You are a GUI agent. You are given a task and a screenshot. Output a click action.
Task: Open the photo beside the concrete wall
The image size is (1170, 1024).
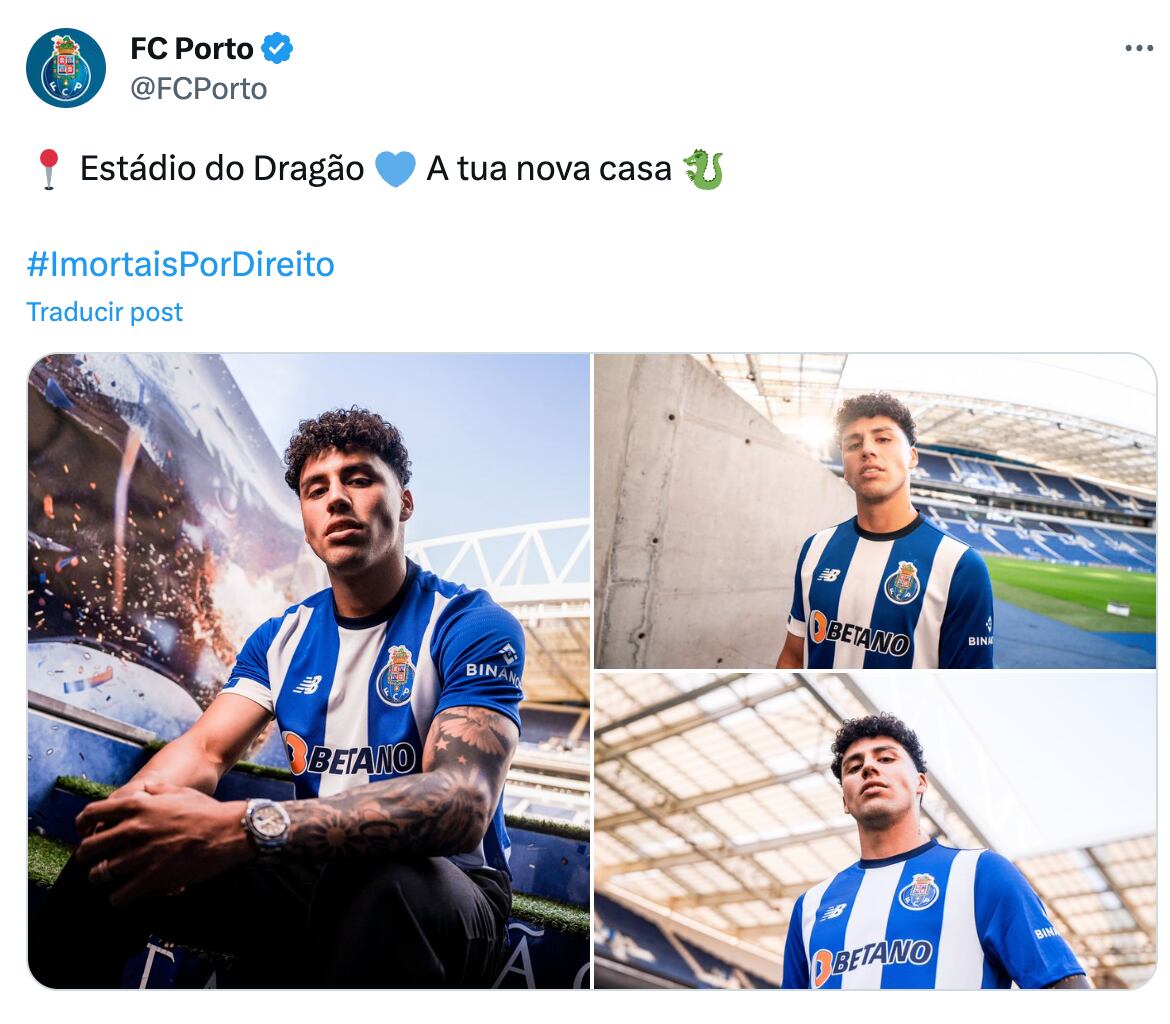click(x=875, y=511)
